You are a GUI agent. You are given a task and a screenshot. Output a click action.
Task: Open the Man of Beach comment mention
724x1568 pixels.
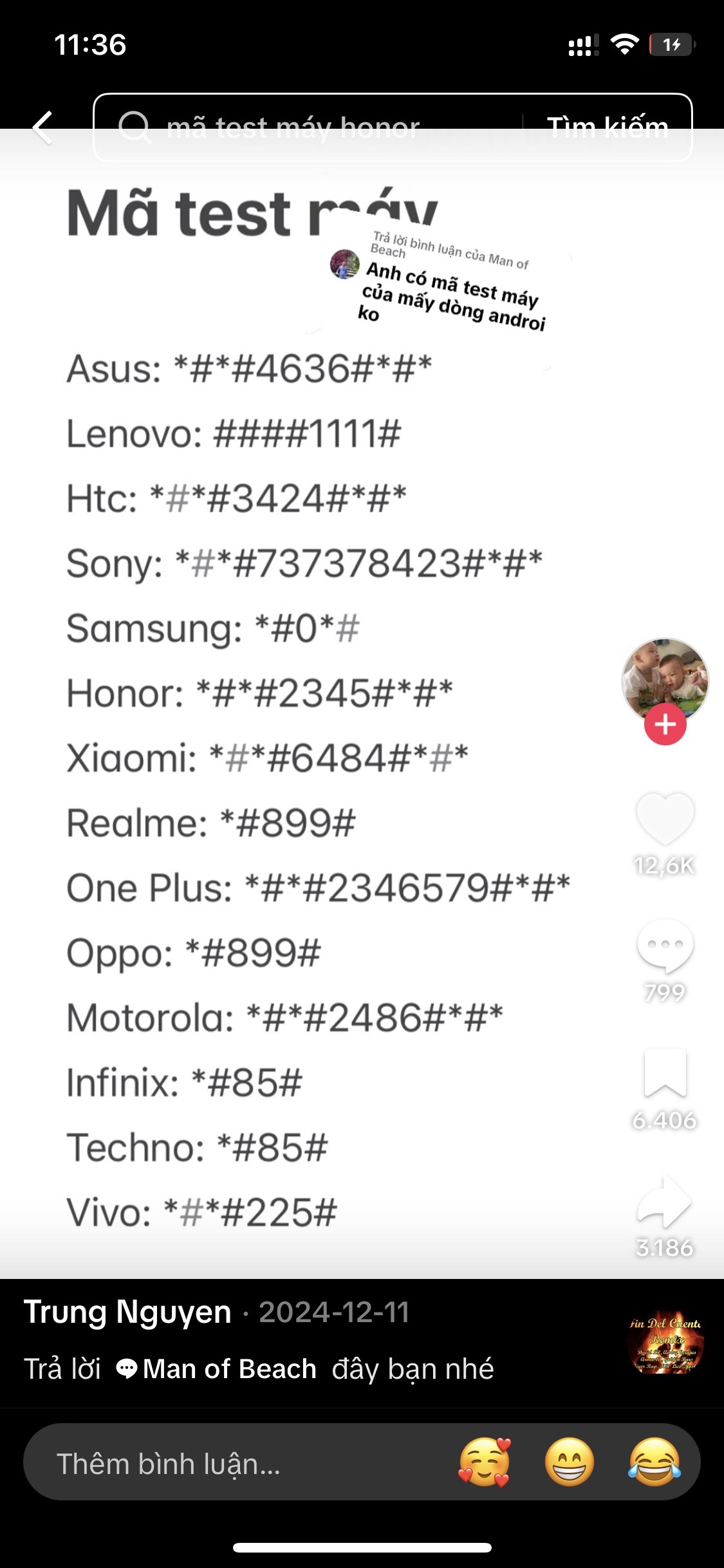(219, 1369)
